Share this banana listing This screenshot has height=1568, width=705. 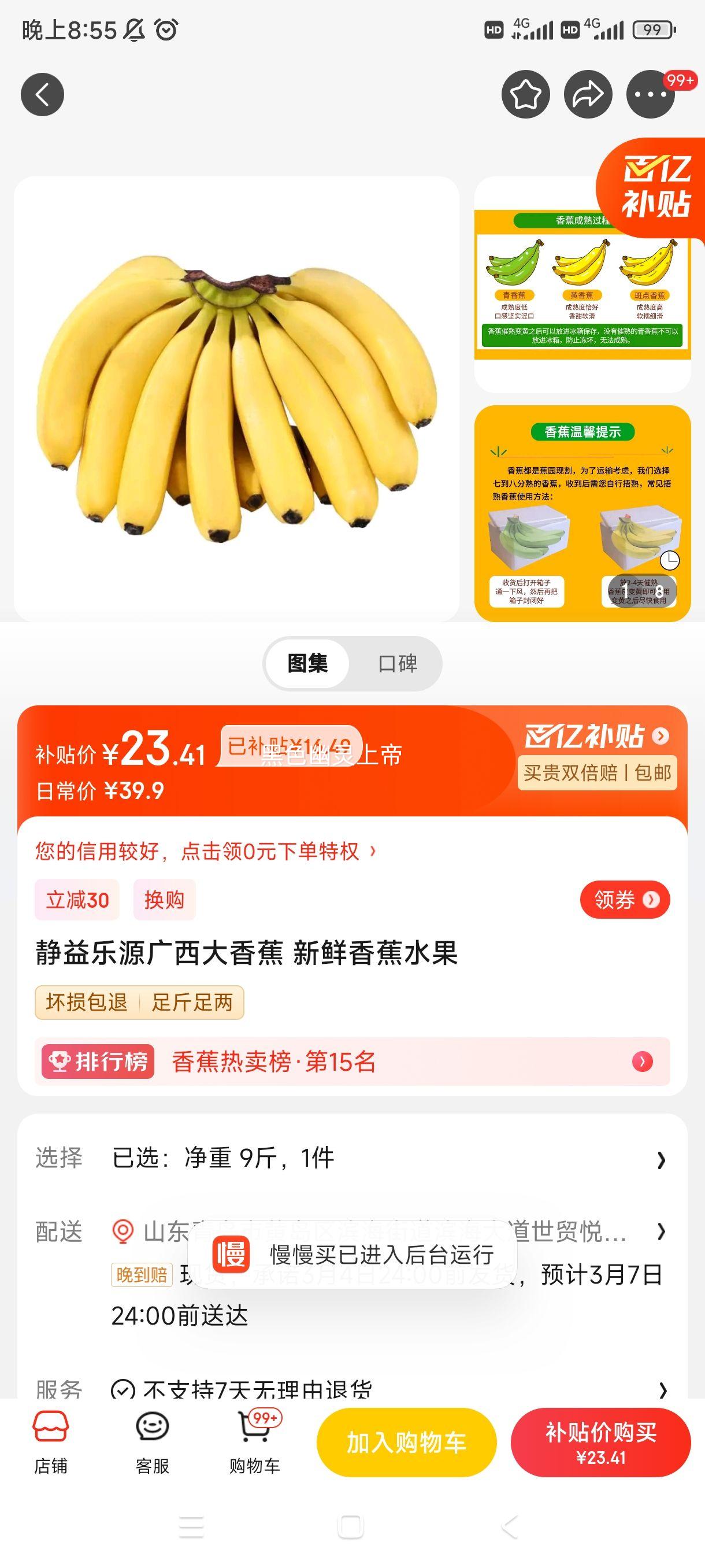click(588, 95)
